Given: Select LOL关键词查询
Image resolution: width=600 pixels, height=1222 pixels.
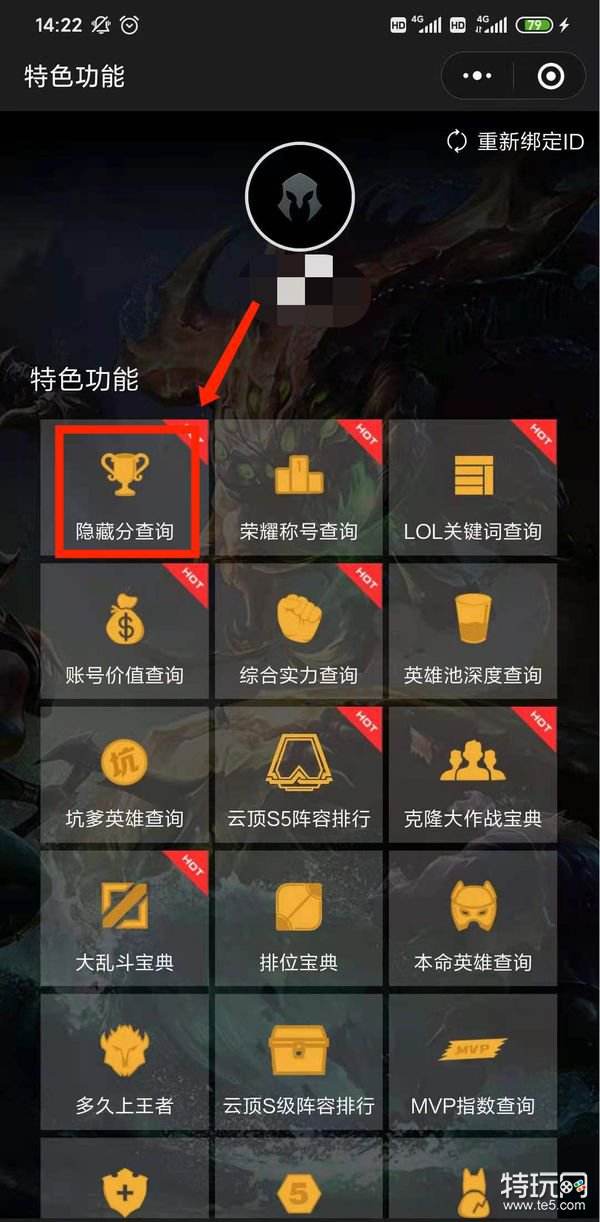Looking at the screenshot, I should (x=473, y=490).
